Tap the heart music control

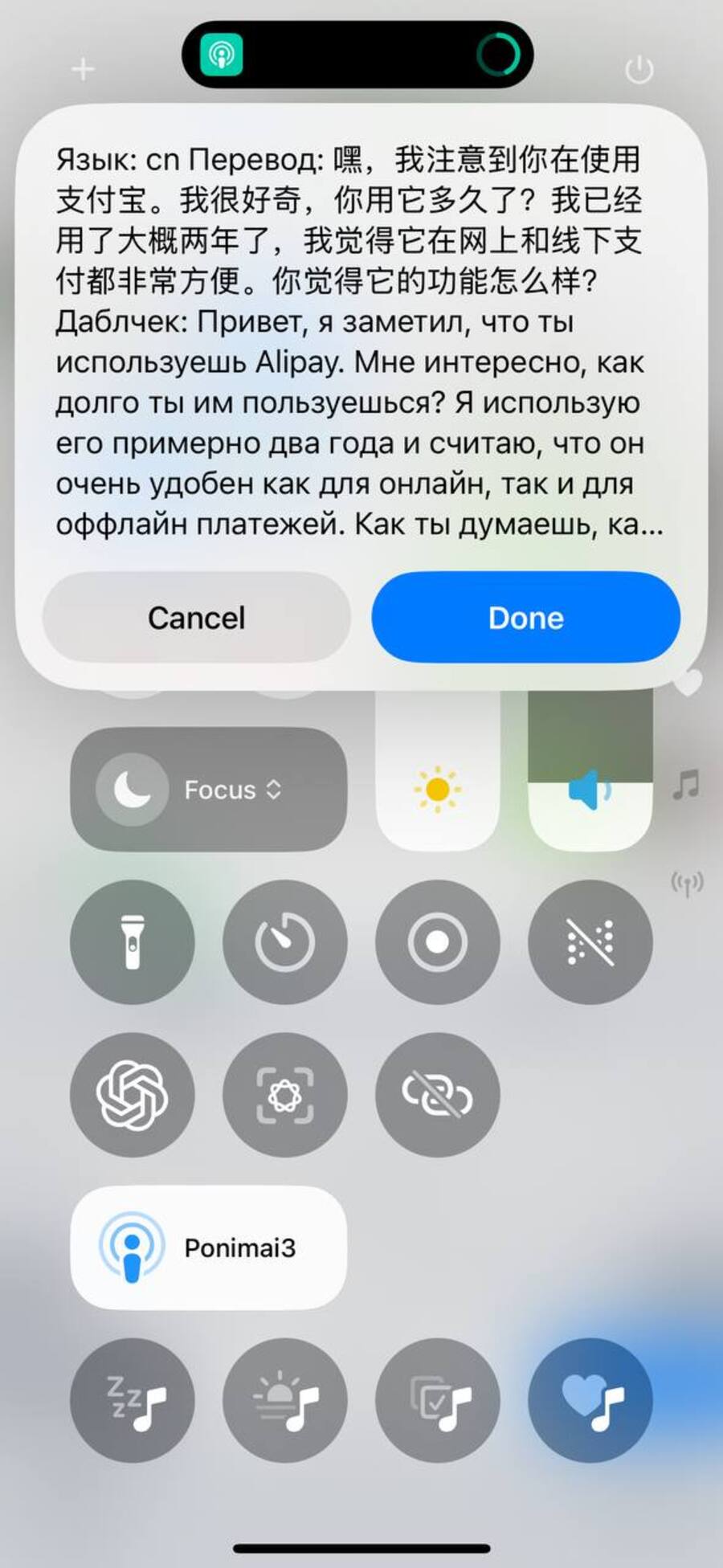click(x=590, y=1399)
